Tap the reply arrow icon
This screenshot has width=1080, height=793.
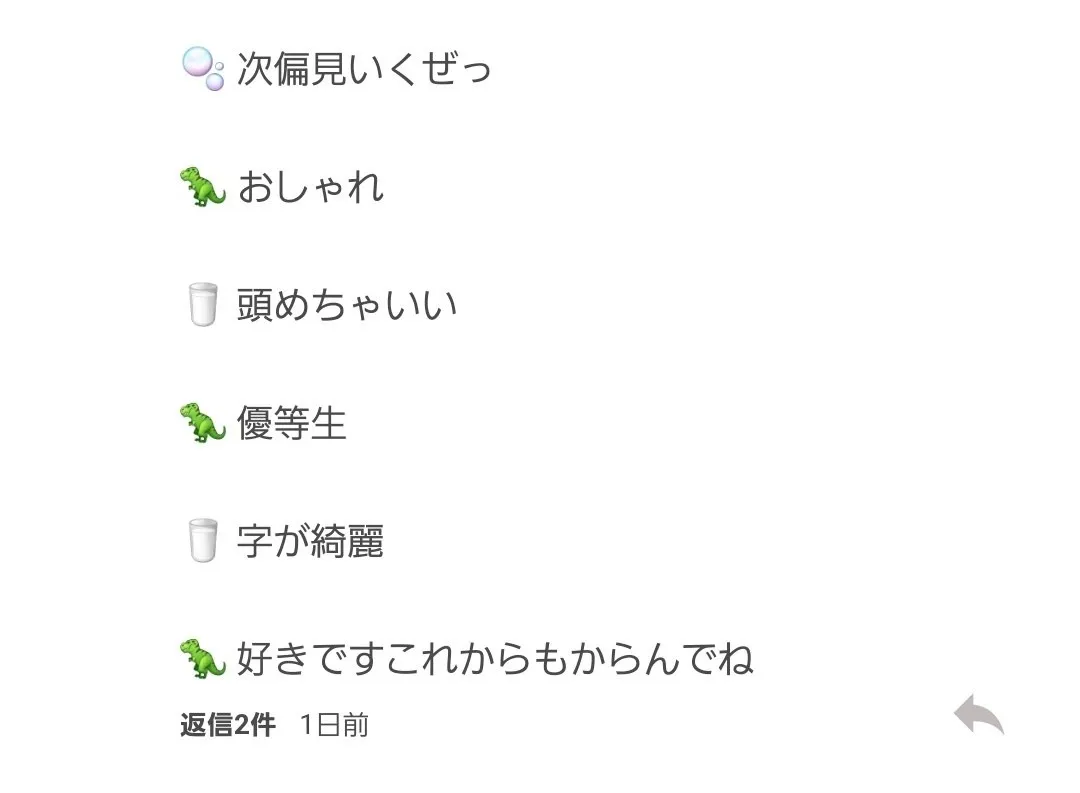click(978, 716)
